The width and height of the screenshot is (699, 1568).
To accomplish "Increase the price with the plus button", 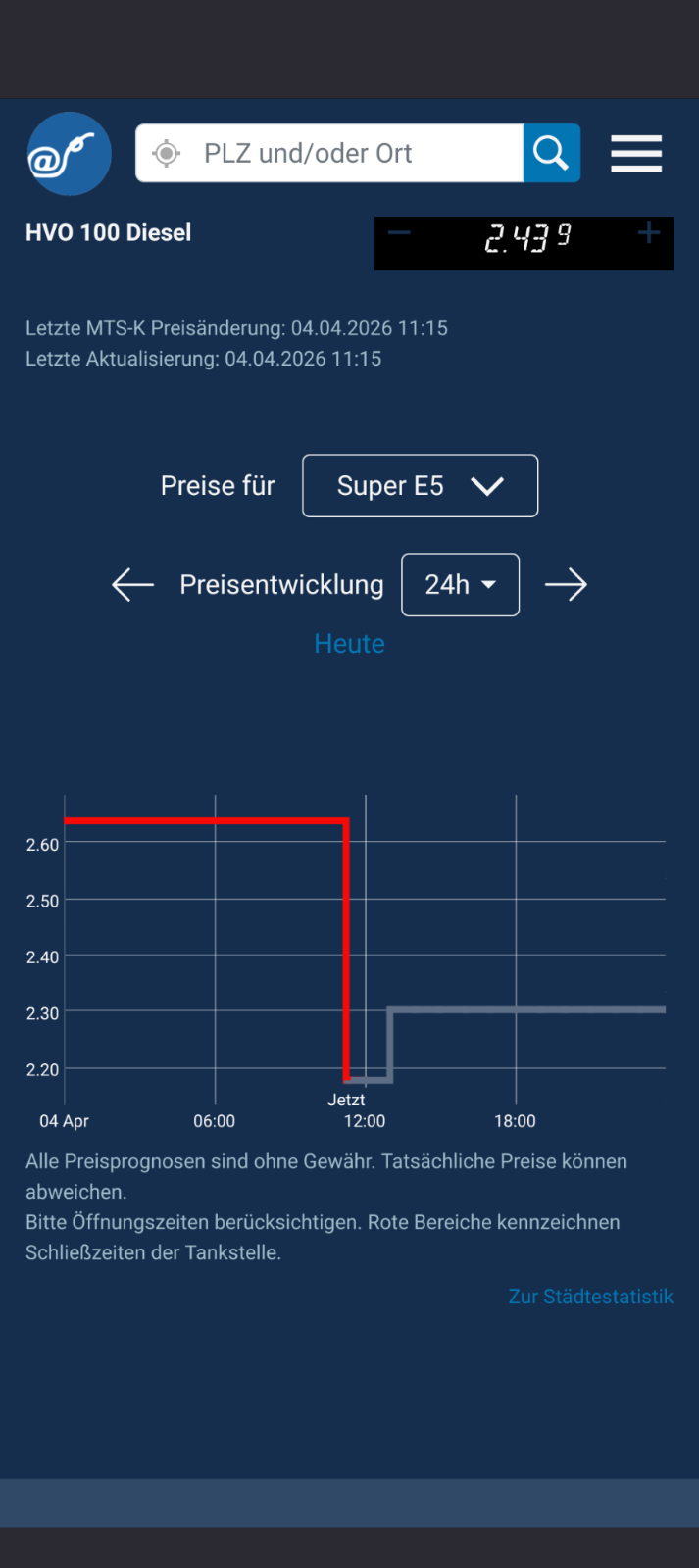I will (x=648, y=233).
